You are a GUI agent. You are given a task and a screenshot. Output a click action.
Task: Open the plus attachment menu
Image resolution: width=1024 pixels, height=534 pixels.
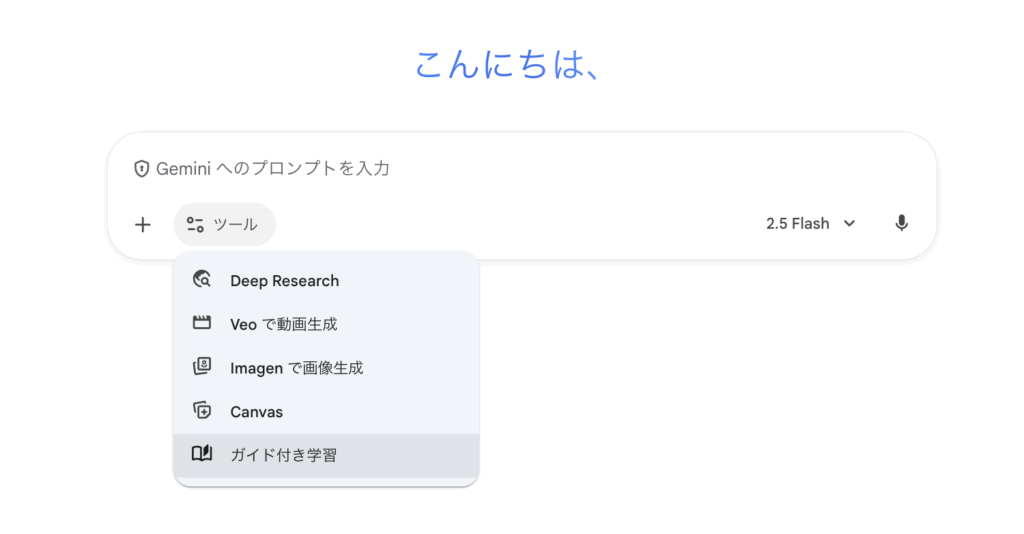click(143, 224)
